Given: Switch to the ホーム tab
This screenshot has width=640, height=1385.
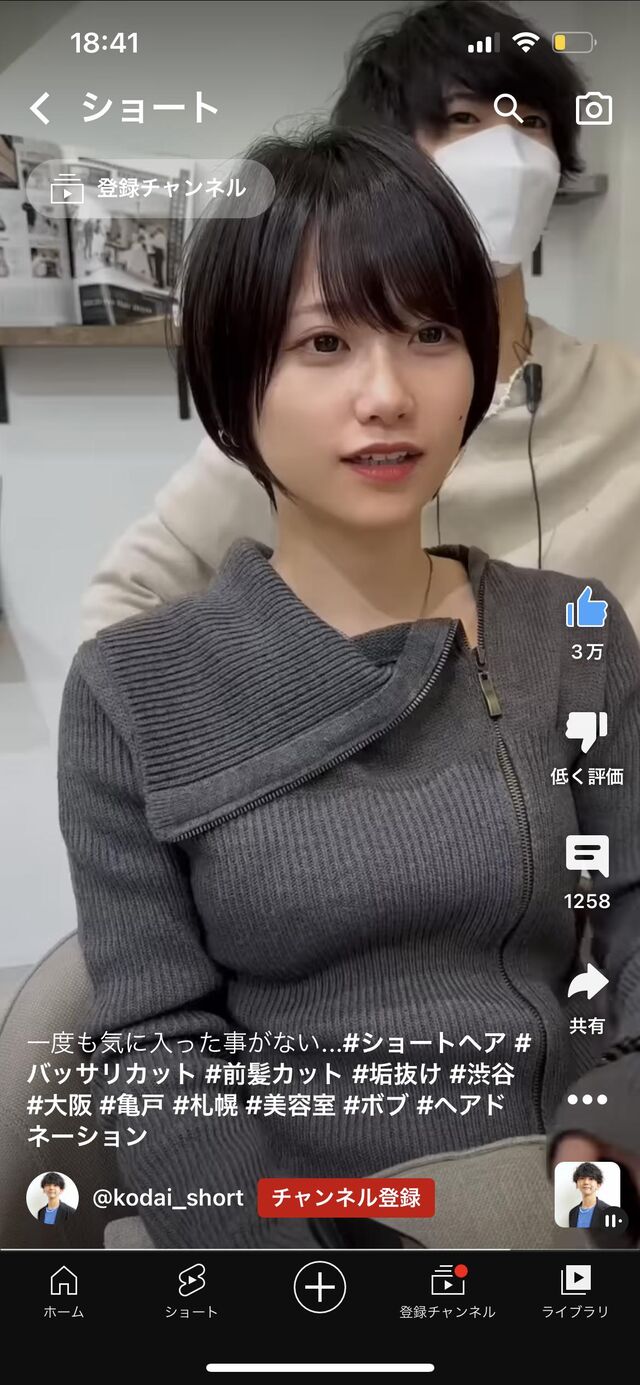Looking at the screenshot, I should (x=63, y=1290).
